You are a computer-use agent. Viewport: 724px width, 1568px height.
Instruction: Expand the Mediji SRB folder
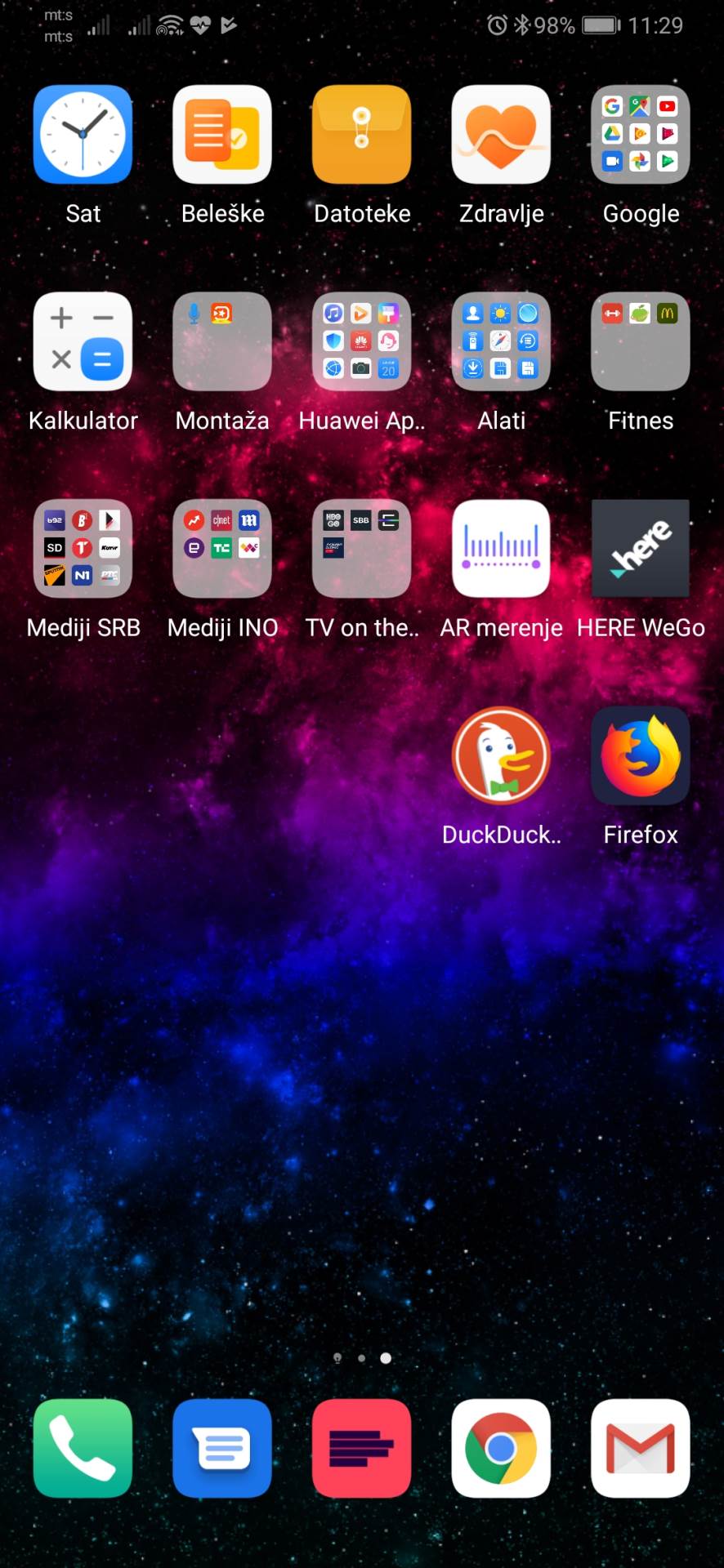(x=83, y=548)
